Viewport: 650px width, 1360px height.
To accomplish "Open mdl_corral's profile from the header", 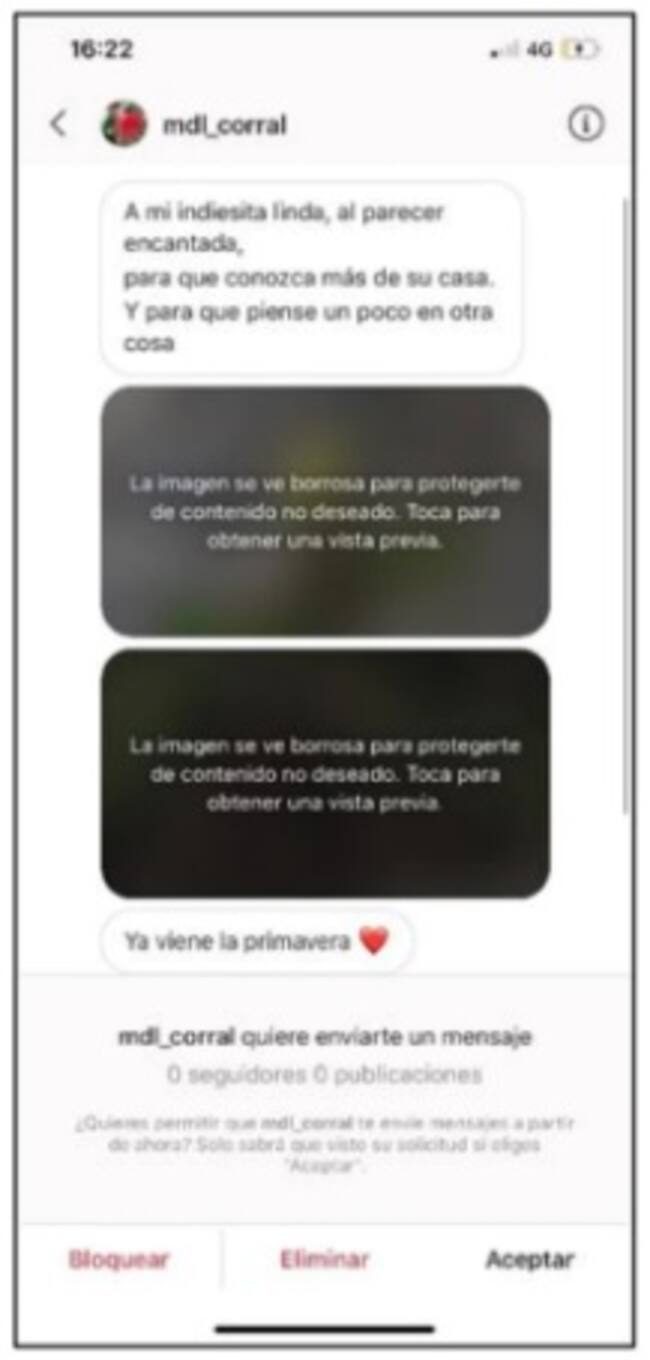I will pos(224,125).
